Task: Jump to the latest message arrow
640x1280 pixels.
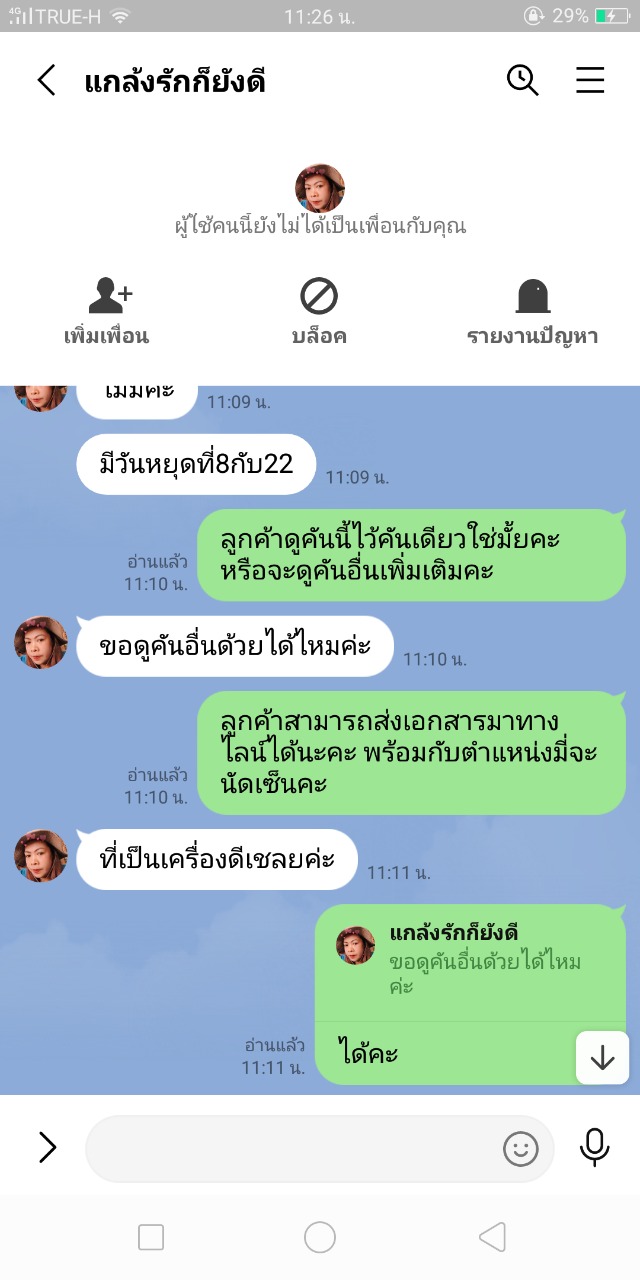Action: tap(602, 1058)
